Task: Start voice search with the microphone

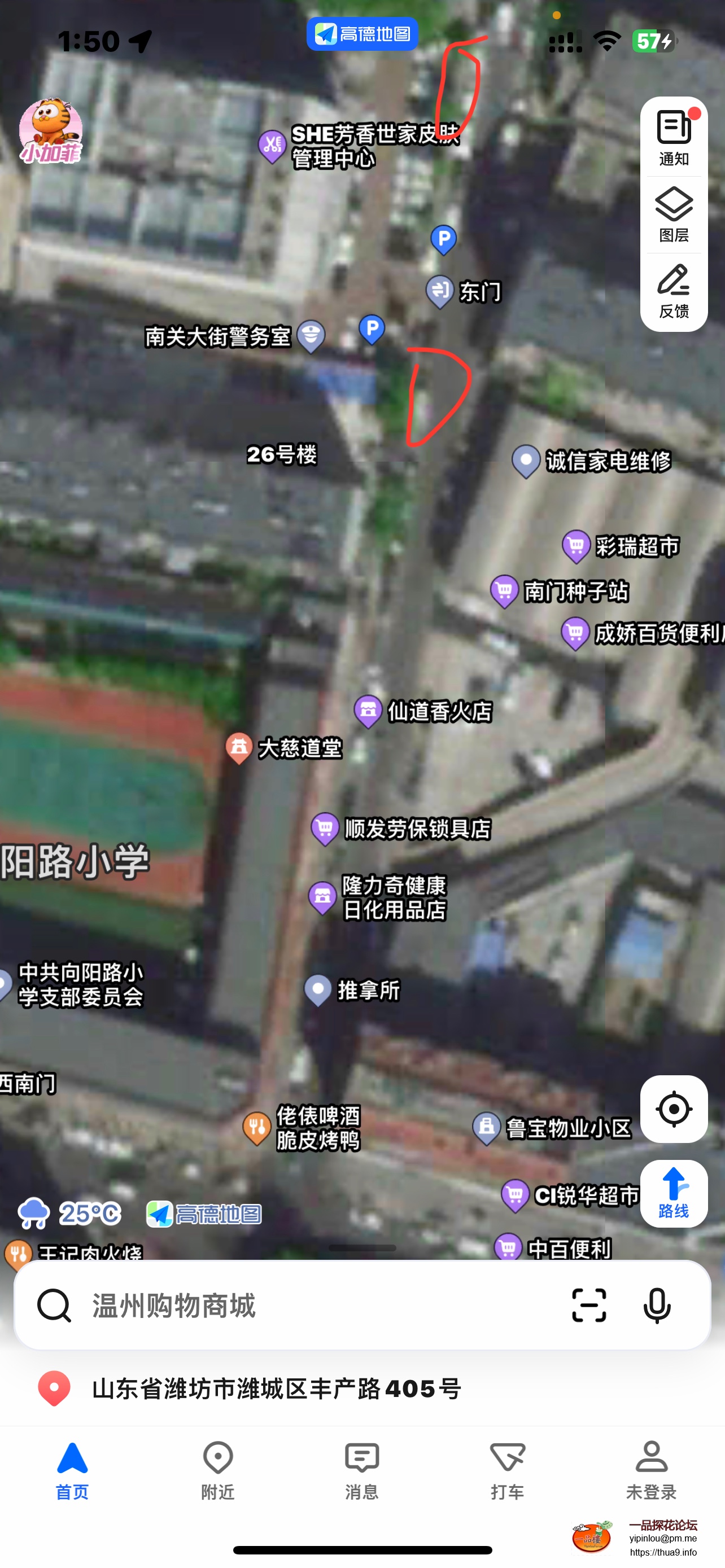Action: [657, 1305]
